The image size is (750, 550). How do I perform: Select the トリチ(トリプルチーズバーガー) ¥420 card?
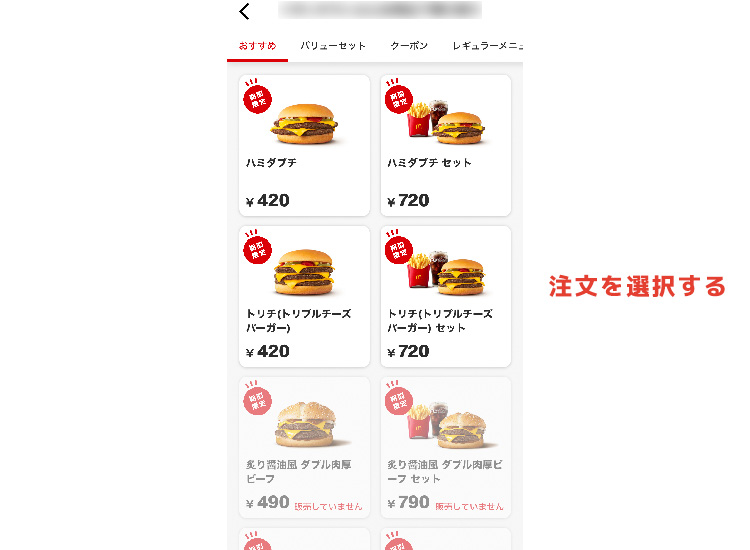304,296
